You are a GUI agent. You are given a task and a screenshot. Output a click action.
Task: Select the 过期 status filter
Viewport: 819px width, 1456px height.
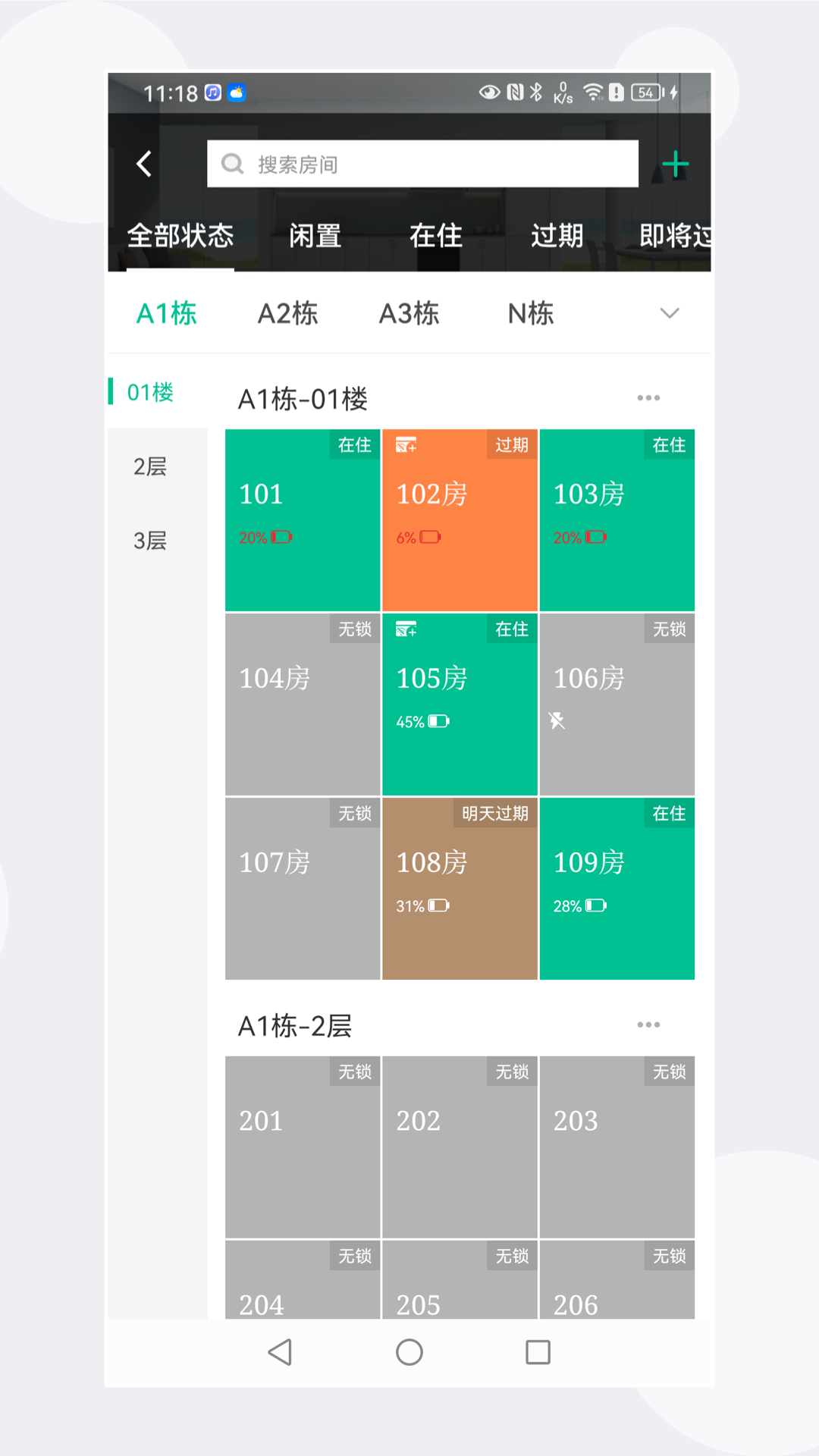pos(557,236)
